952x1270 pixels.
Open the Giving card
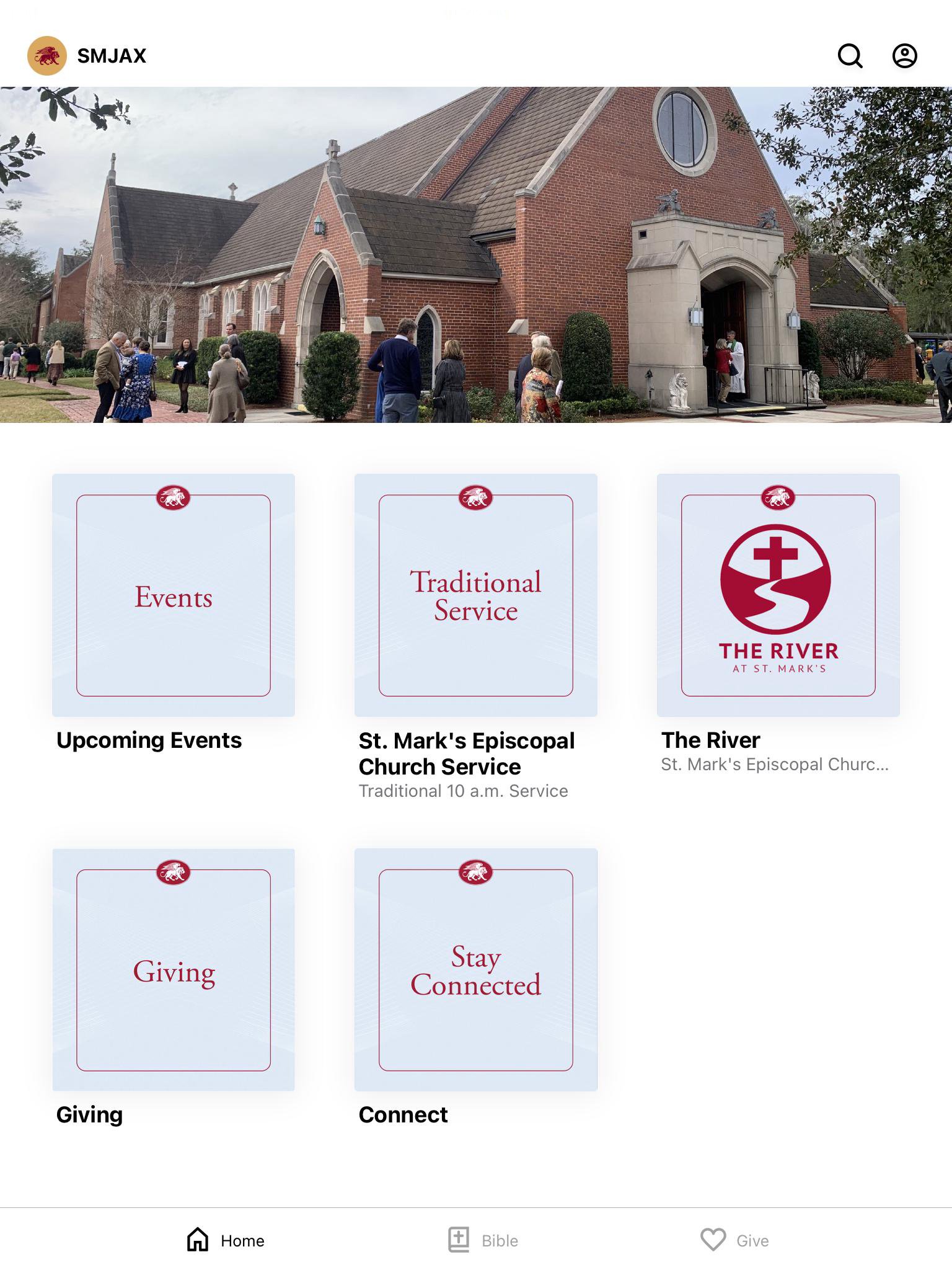coord(174,970)
